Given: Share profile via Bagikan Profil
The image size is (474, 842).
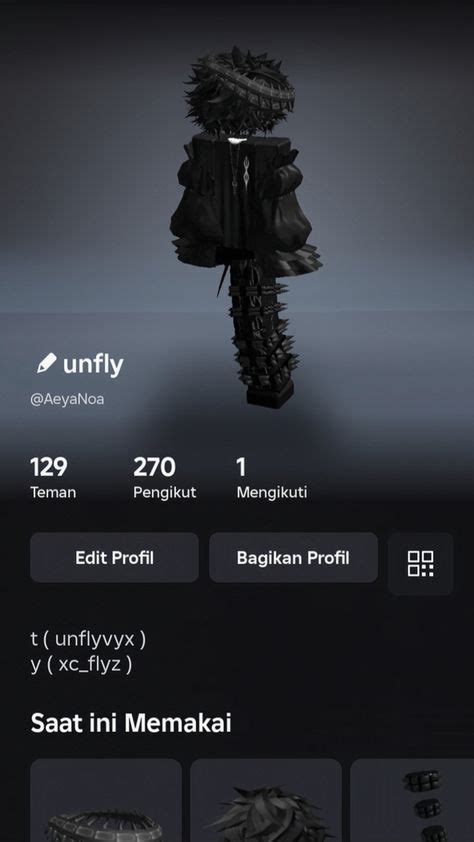Looking at the screenshot, I should (293, 557).
